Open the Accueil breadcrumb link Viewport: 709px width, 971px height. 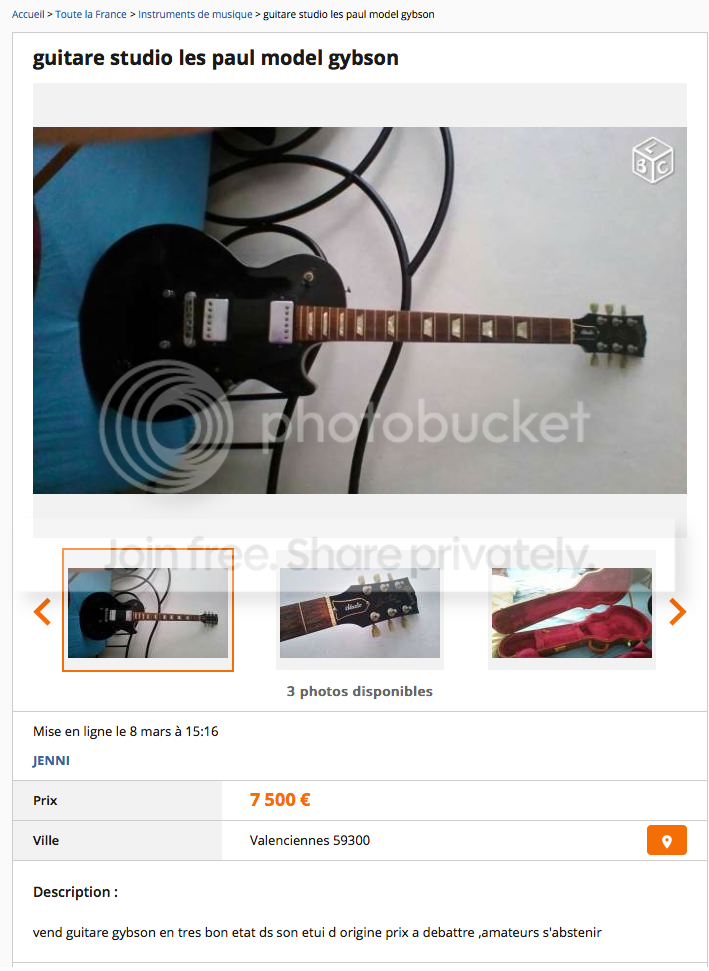click(x=28, y=15)
